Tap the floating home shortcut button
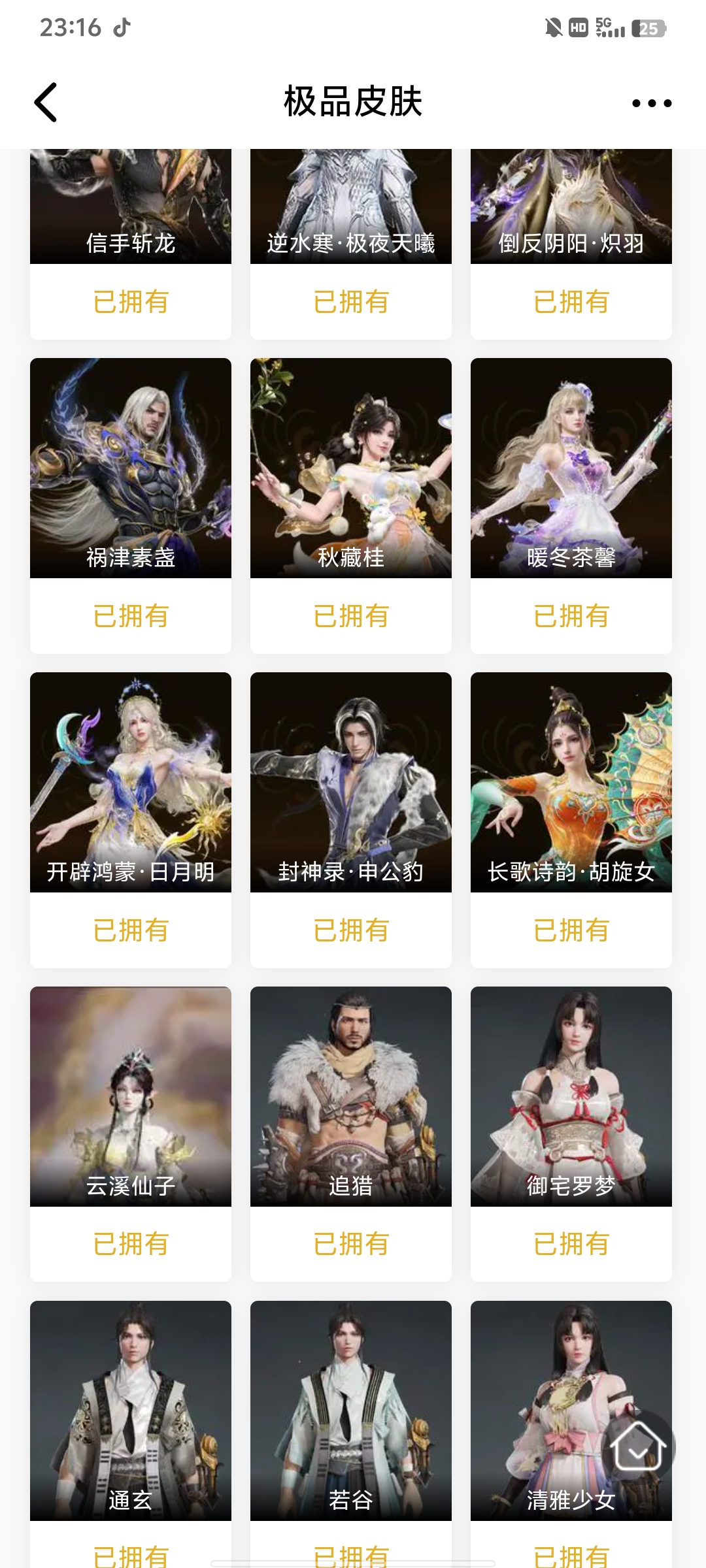The image size is (706, 1568). [638, 1448]
